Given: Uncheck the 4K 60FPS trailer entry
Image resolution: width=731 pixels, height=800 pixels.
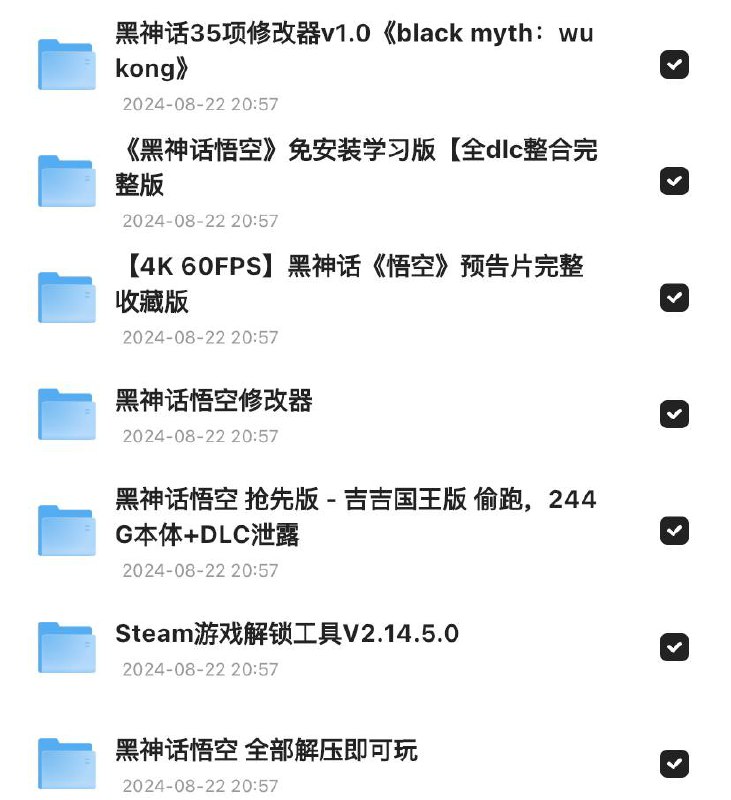Looking at the screenshot, I should coord(675,297).
